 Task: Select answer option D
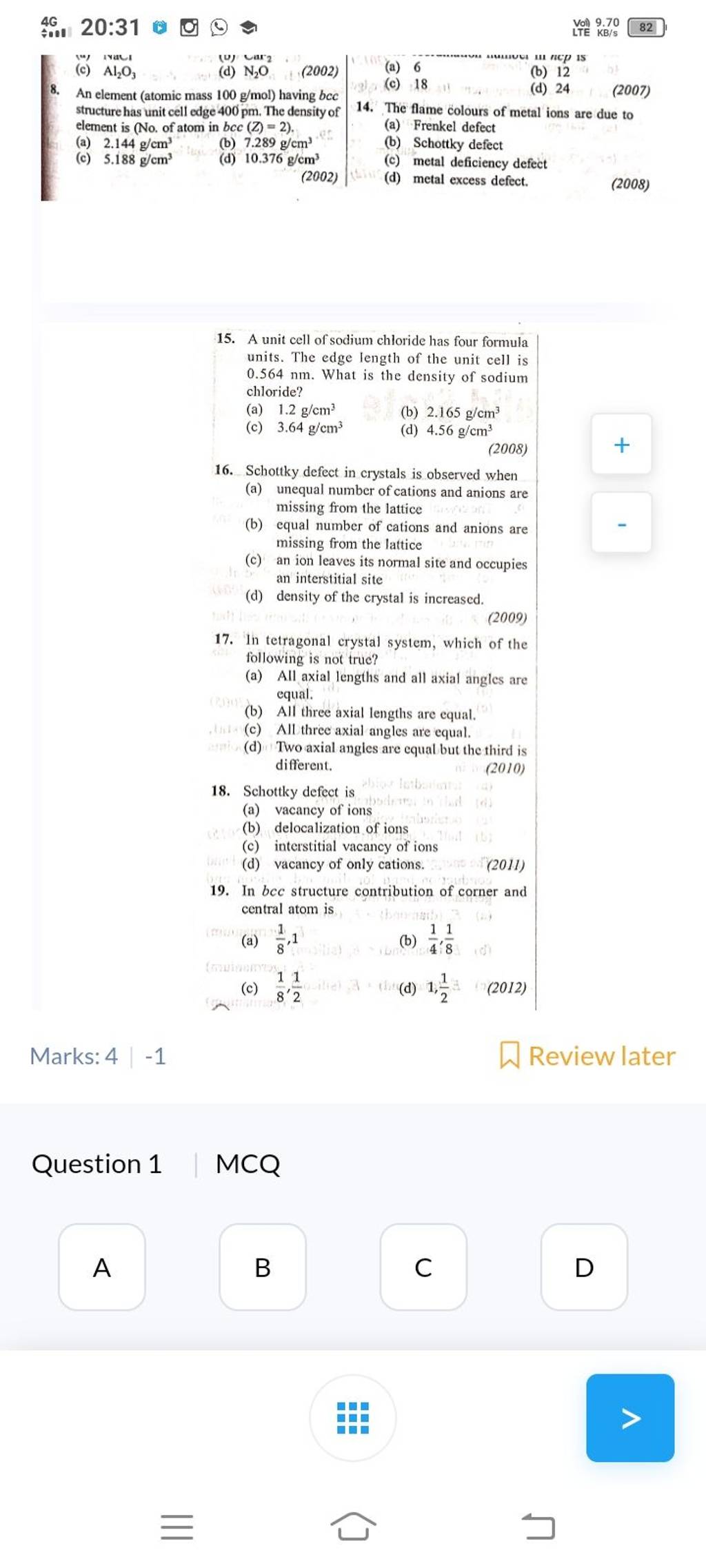click(584, 1267)
